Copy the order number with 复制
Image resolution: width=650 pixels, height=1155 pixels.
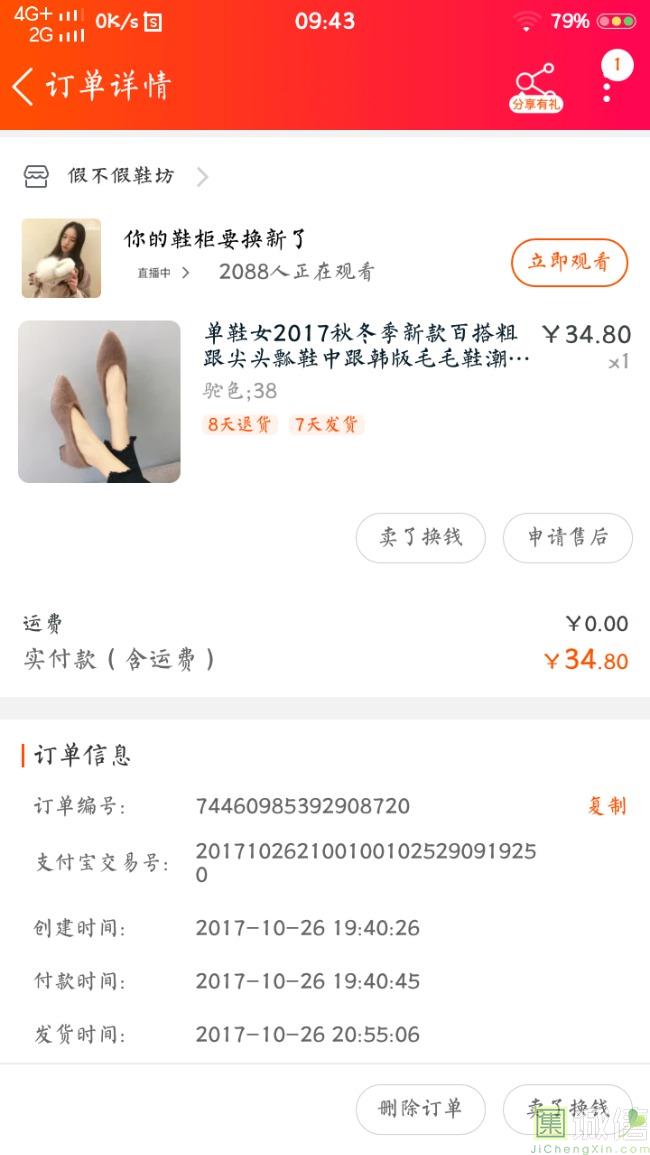606,806
